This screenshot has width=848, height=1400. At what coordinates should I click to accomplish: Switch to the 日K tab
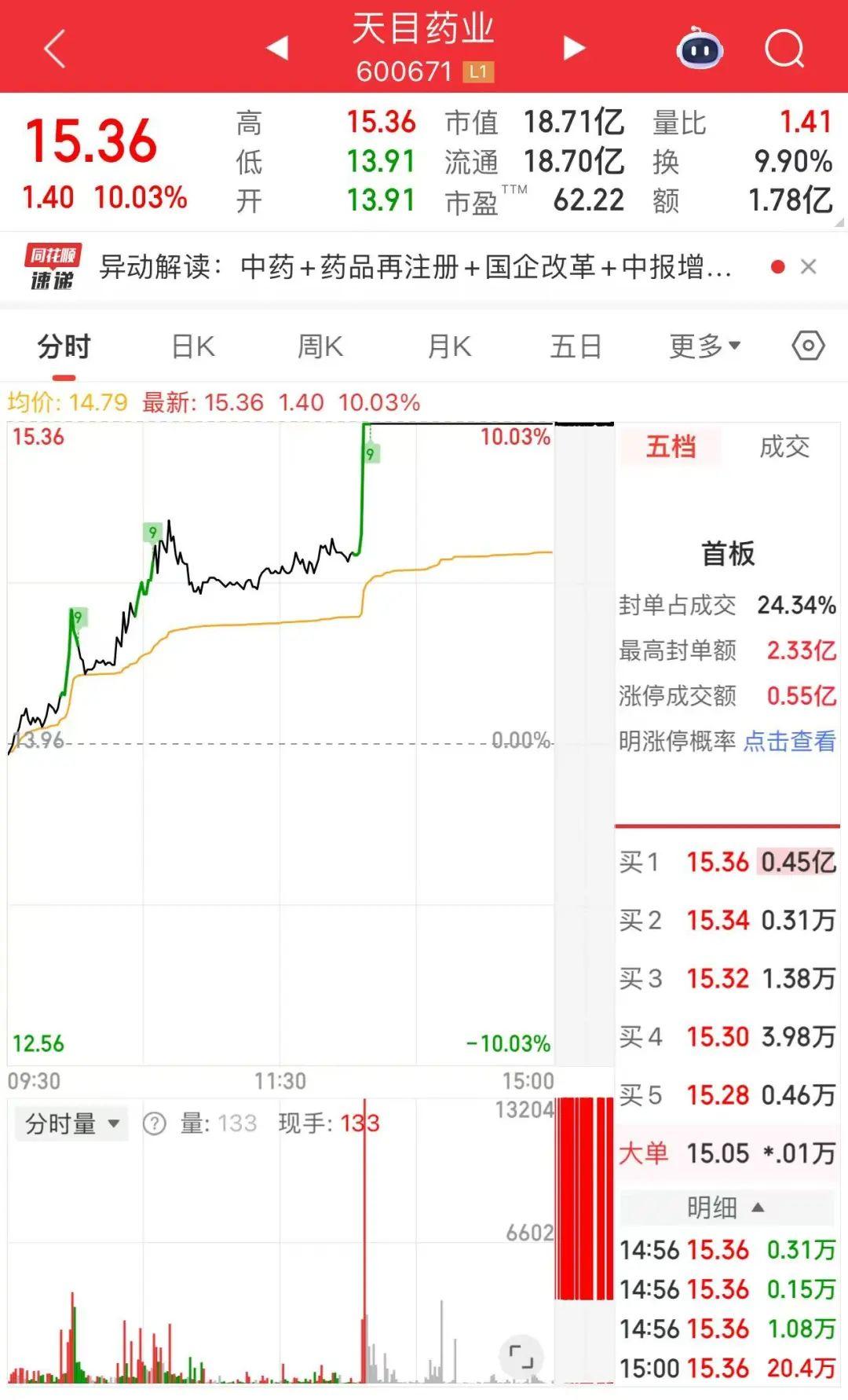coord(192,346)
